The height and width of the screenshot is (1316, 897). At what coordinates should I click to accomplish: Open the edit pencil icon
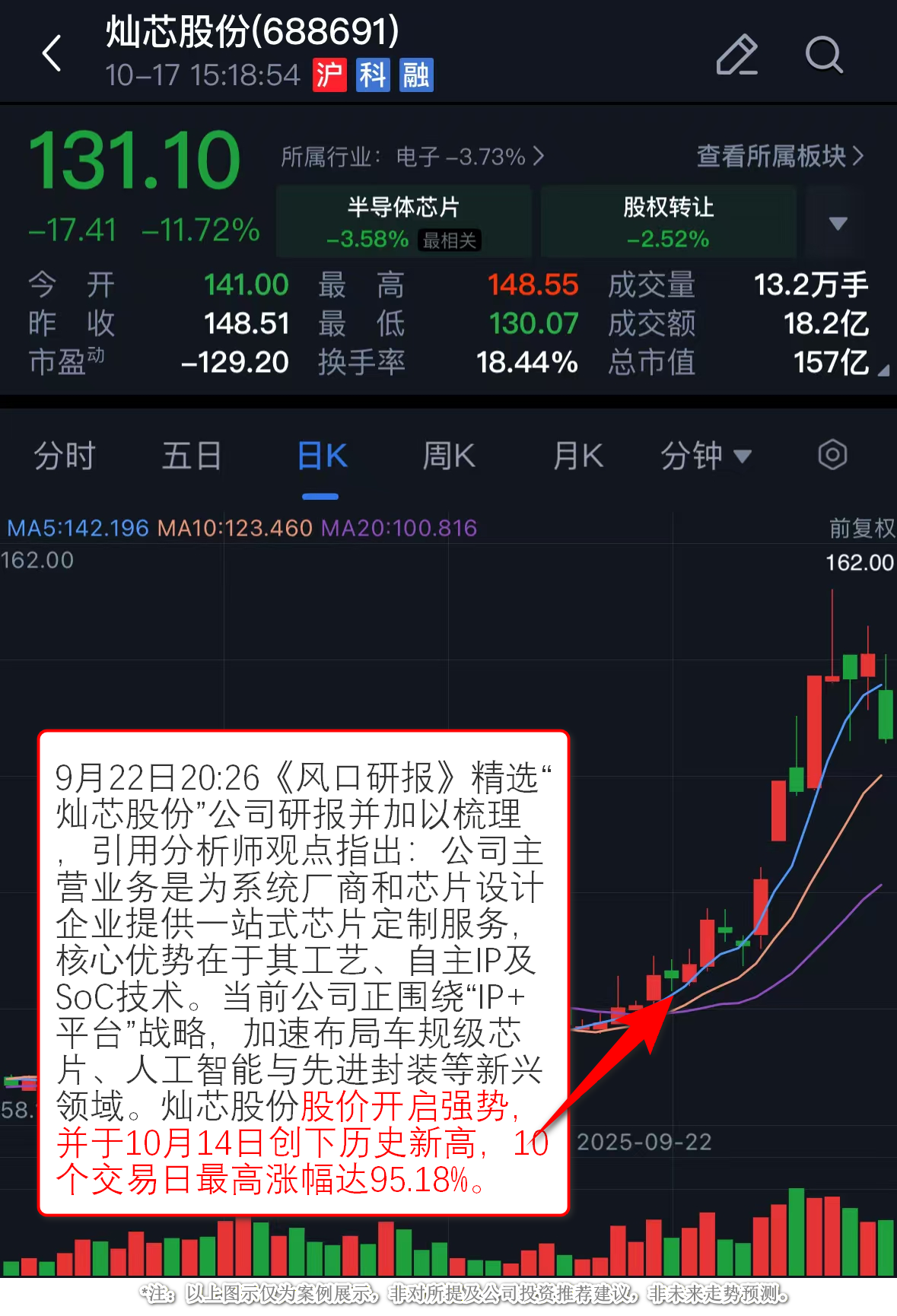tap(736, 55)
